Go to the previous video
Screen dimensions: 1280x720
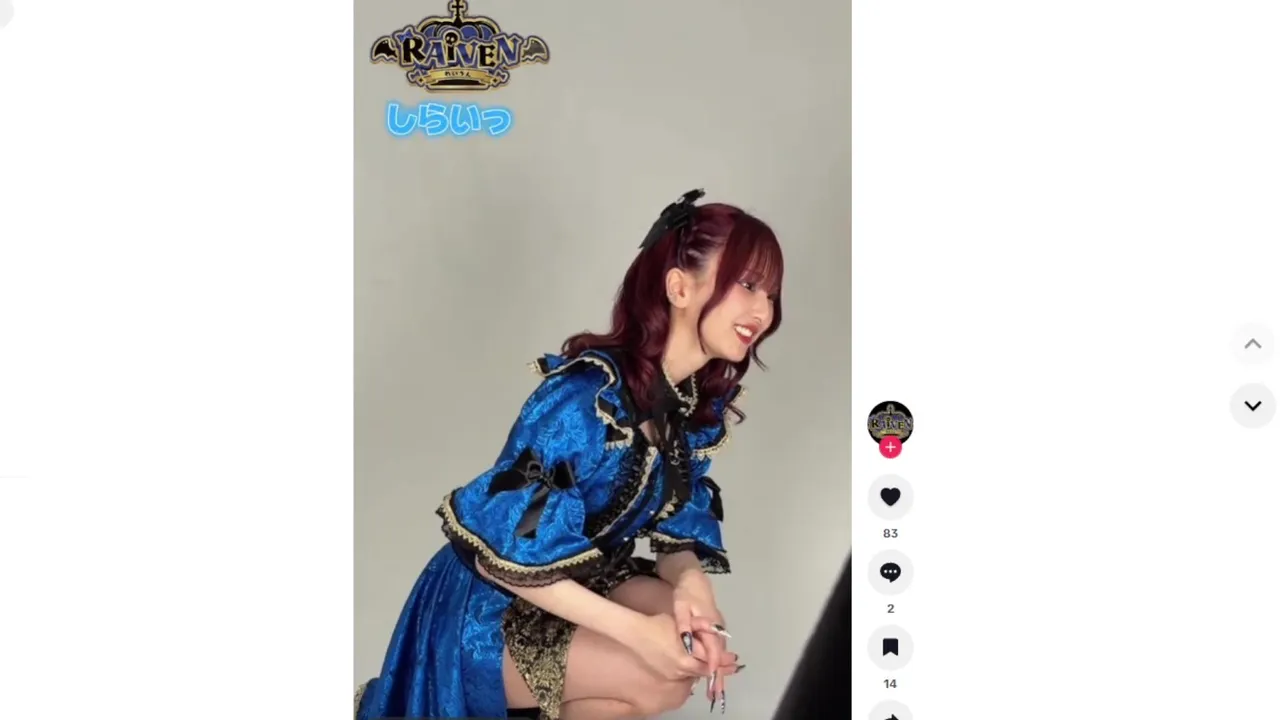(1252, 344)
